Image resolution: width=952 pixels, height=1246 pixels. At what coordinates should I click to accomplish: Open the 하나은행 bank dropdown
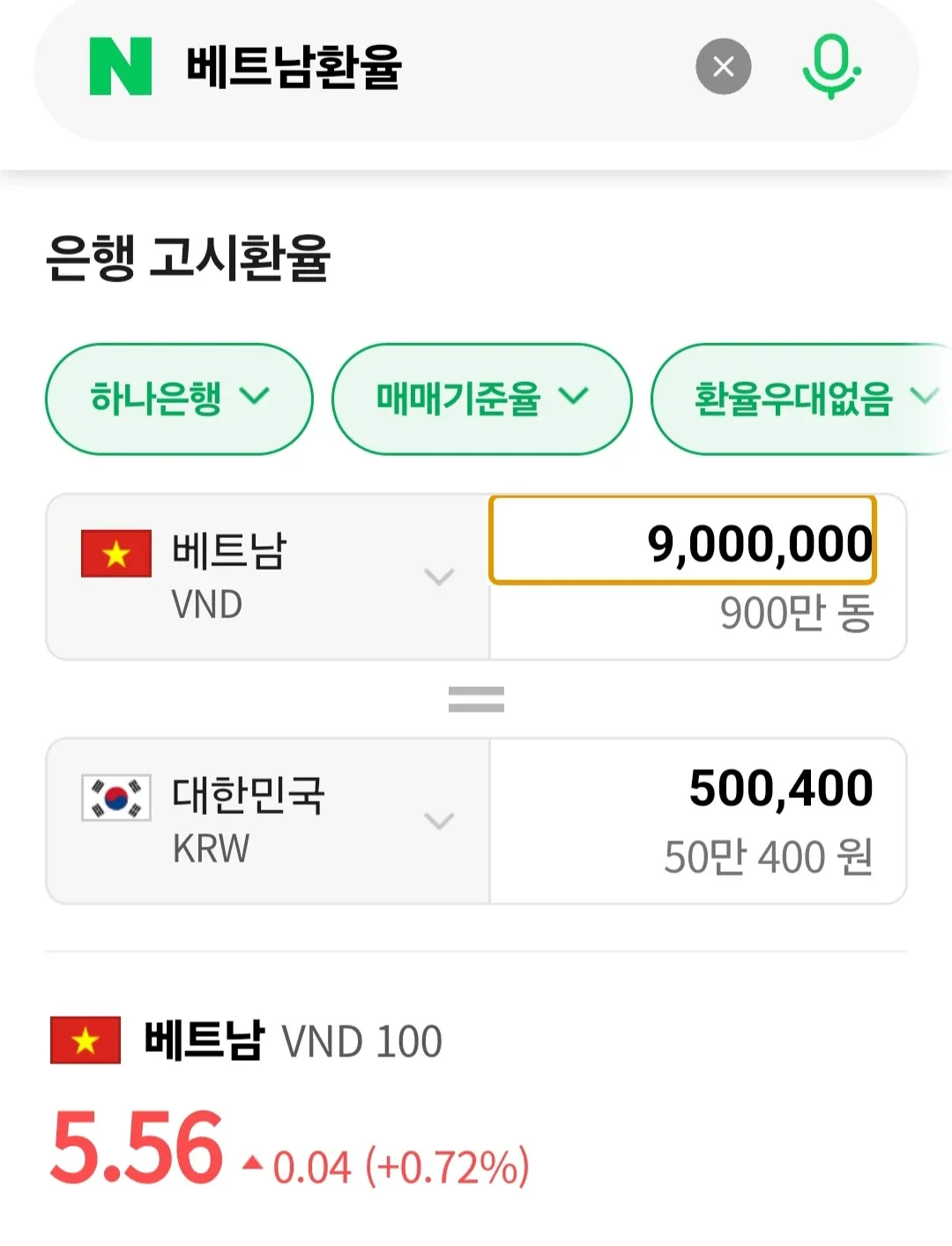pos(179,399)
